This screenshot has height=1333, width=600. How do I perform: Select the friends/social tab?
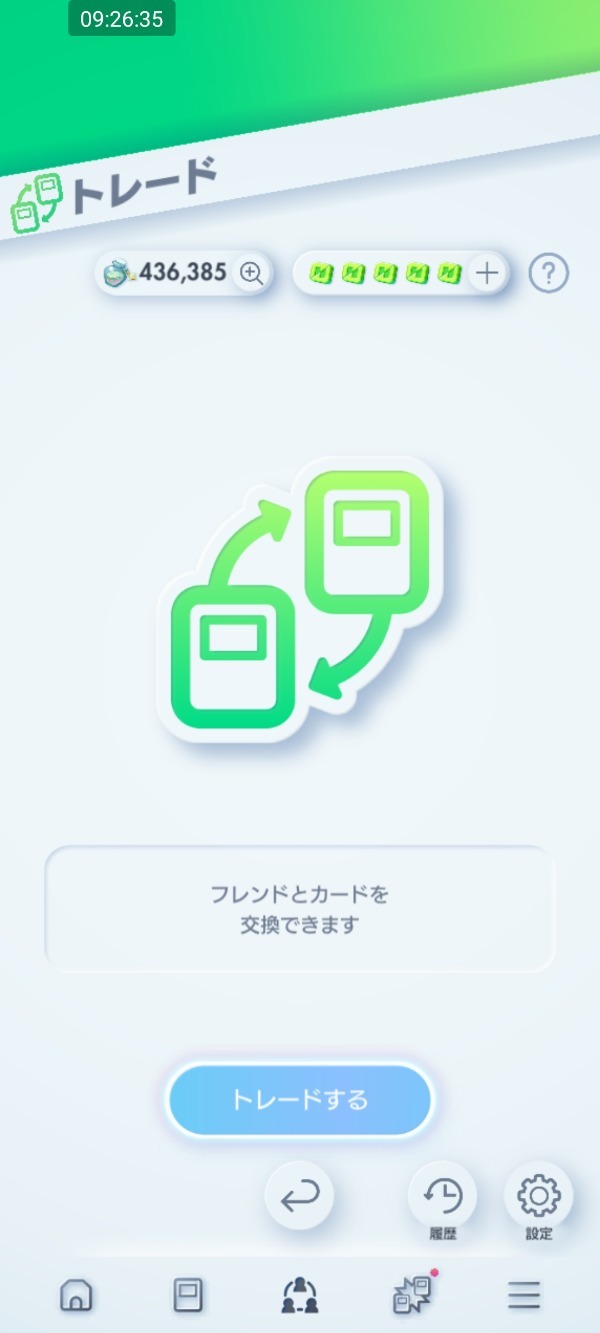tap(299, 1295)
